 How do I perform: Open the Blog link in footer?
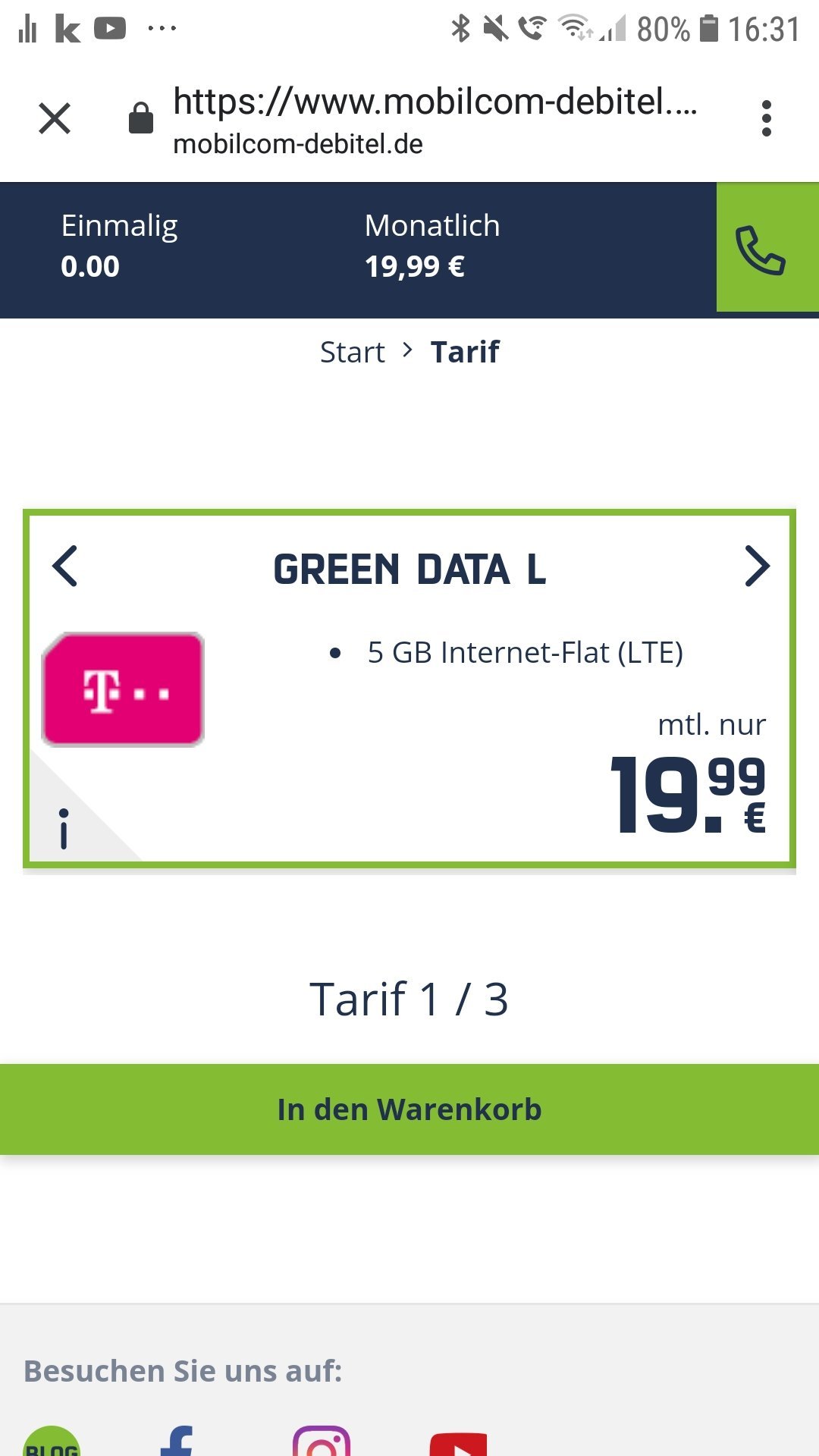point(52,1441)
